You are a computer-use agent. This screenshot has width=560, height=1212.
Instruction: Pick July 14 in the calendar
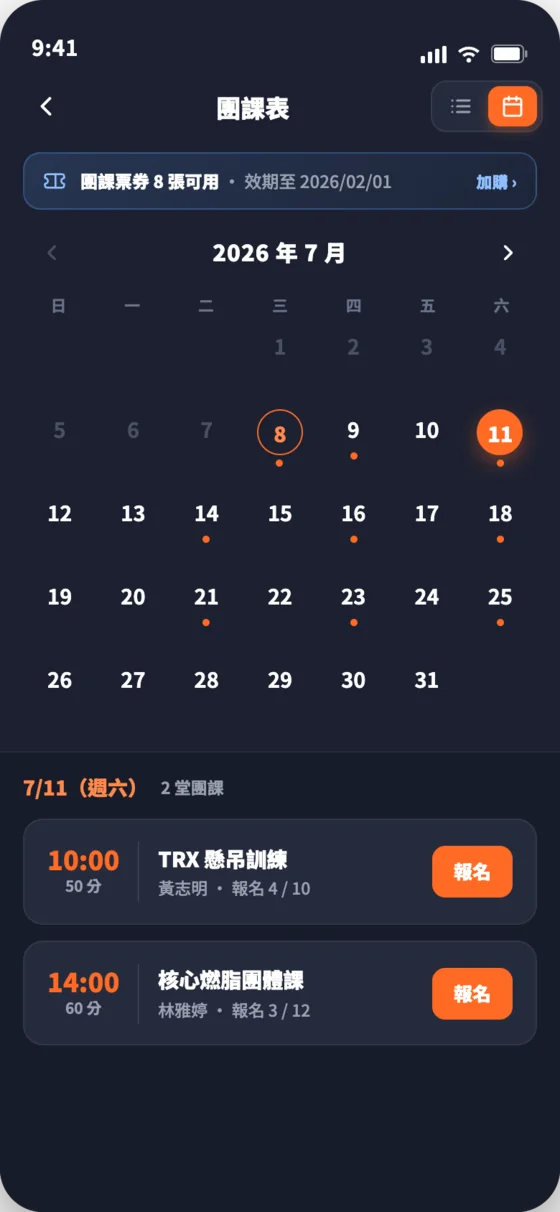pyautogui.click(x=206, y=518)
